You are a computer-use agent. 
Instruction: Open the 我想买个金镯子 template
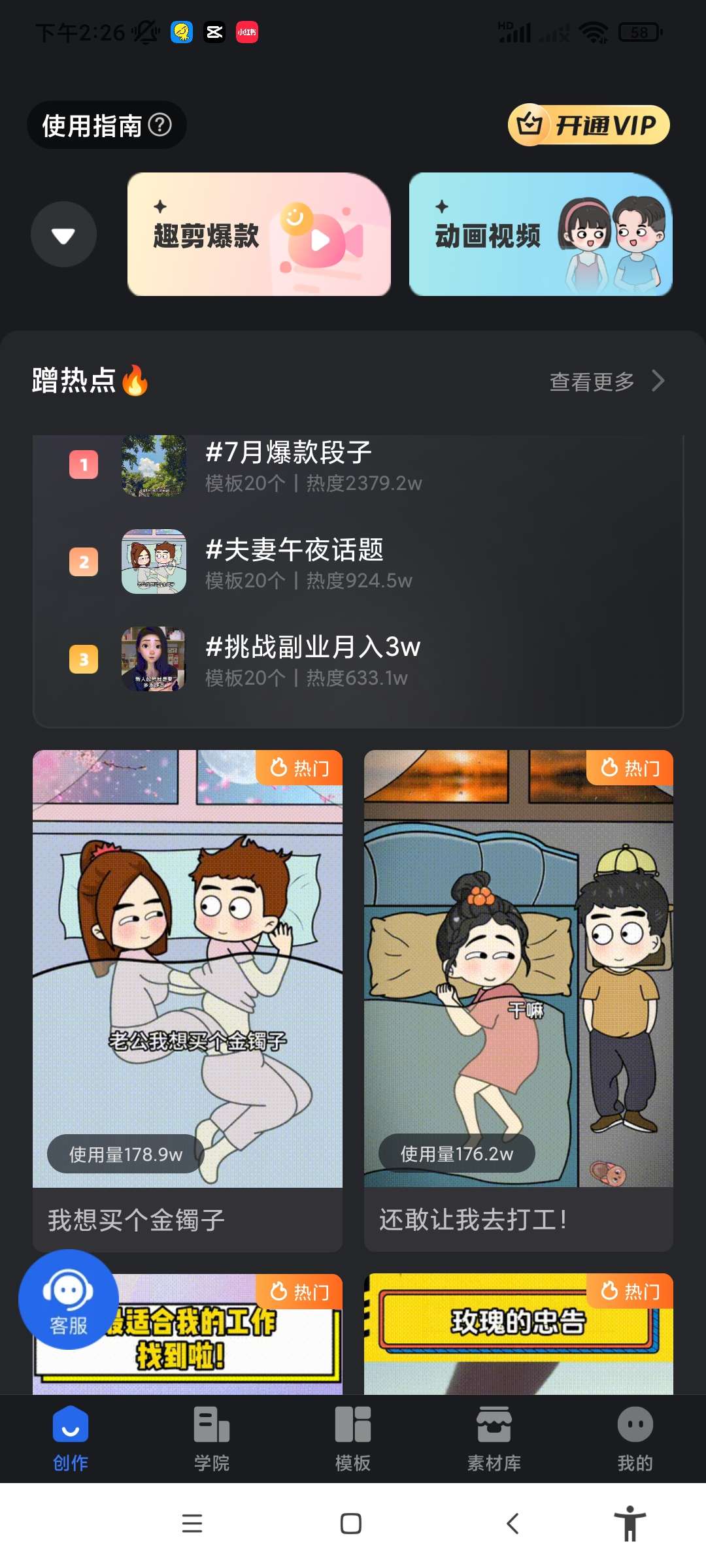click(188, 1000)
